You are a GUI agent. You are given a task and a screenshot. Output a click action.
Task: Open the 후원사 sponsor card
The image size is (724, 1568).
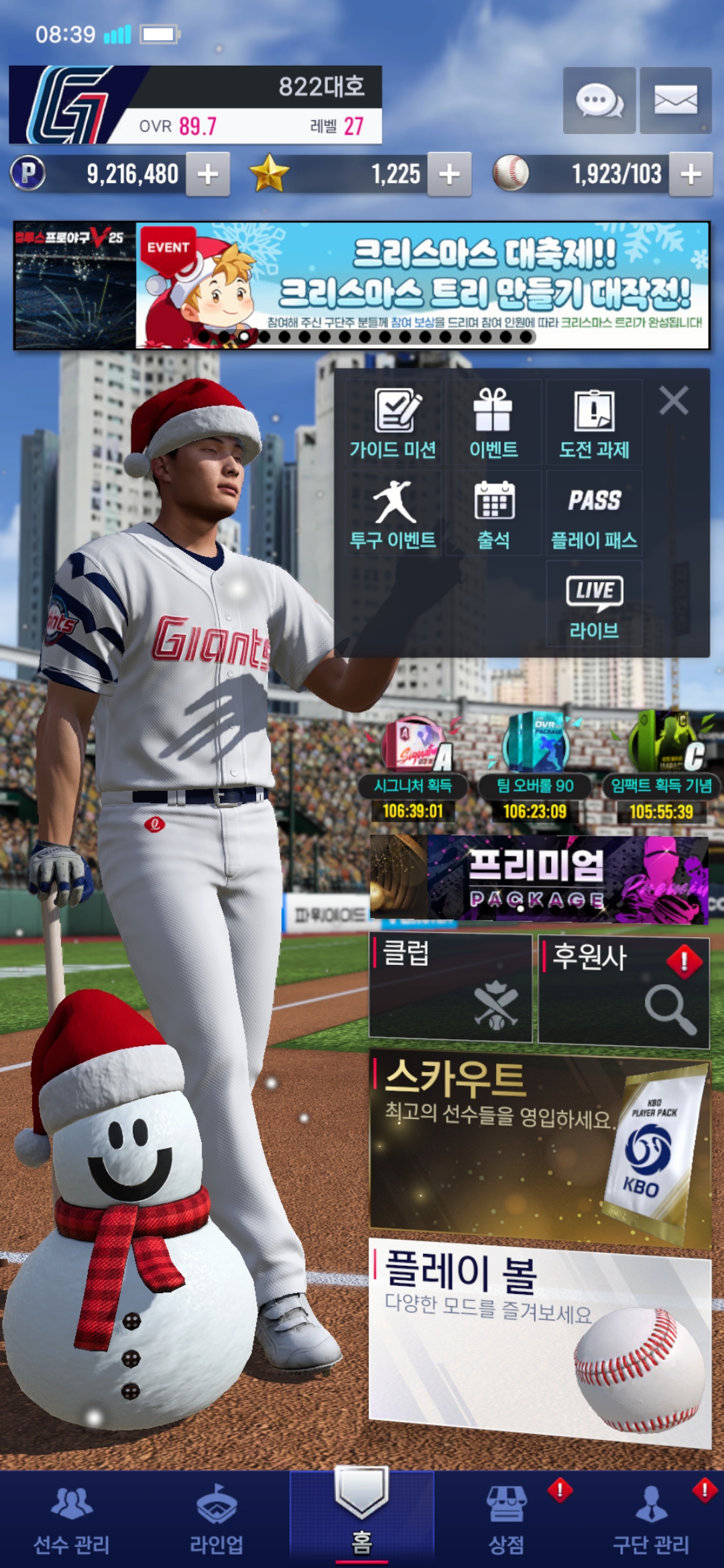click(x=623, y=991)
